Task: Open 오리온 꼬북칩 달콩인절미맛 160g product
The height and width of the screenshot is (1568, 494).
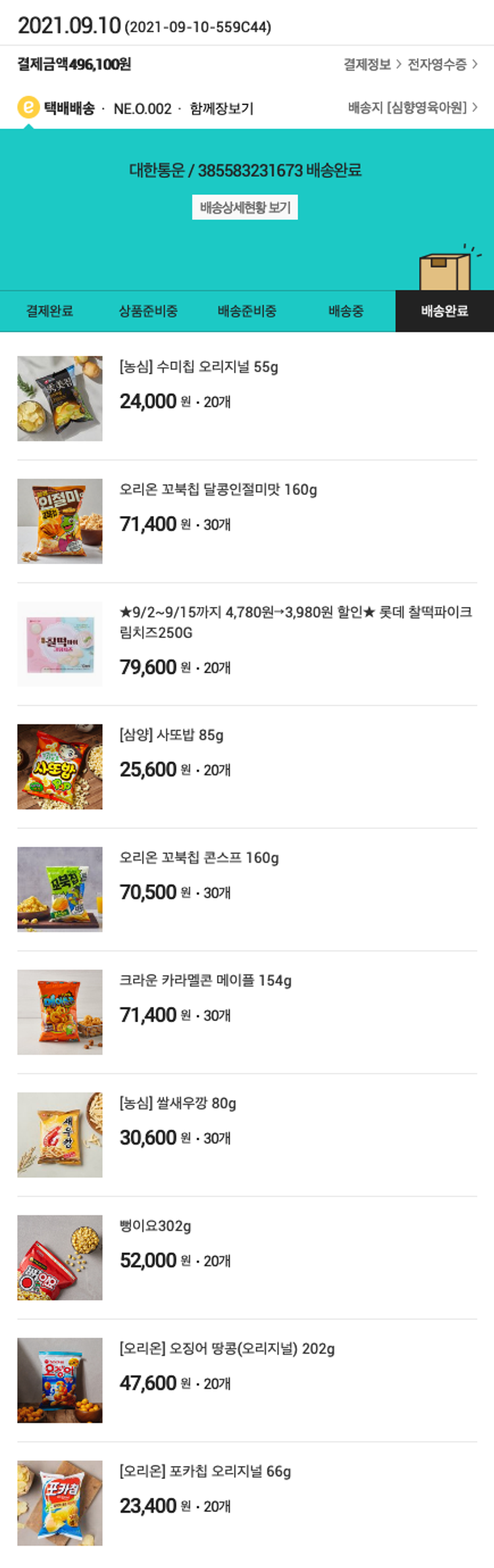Action: coord(218,490)
